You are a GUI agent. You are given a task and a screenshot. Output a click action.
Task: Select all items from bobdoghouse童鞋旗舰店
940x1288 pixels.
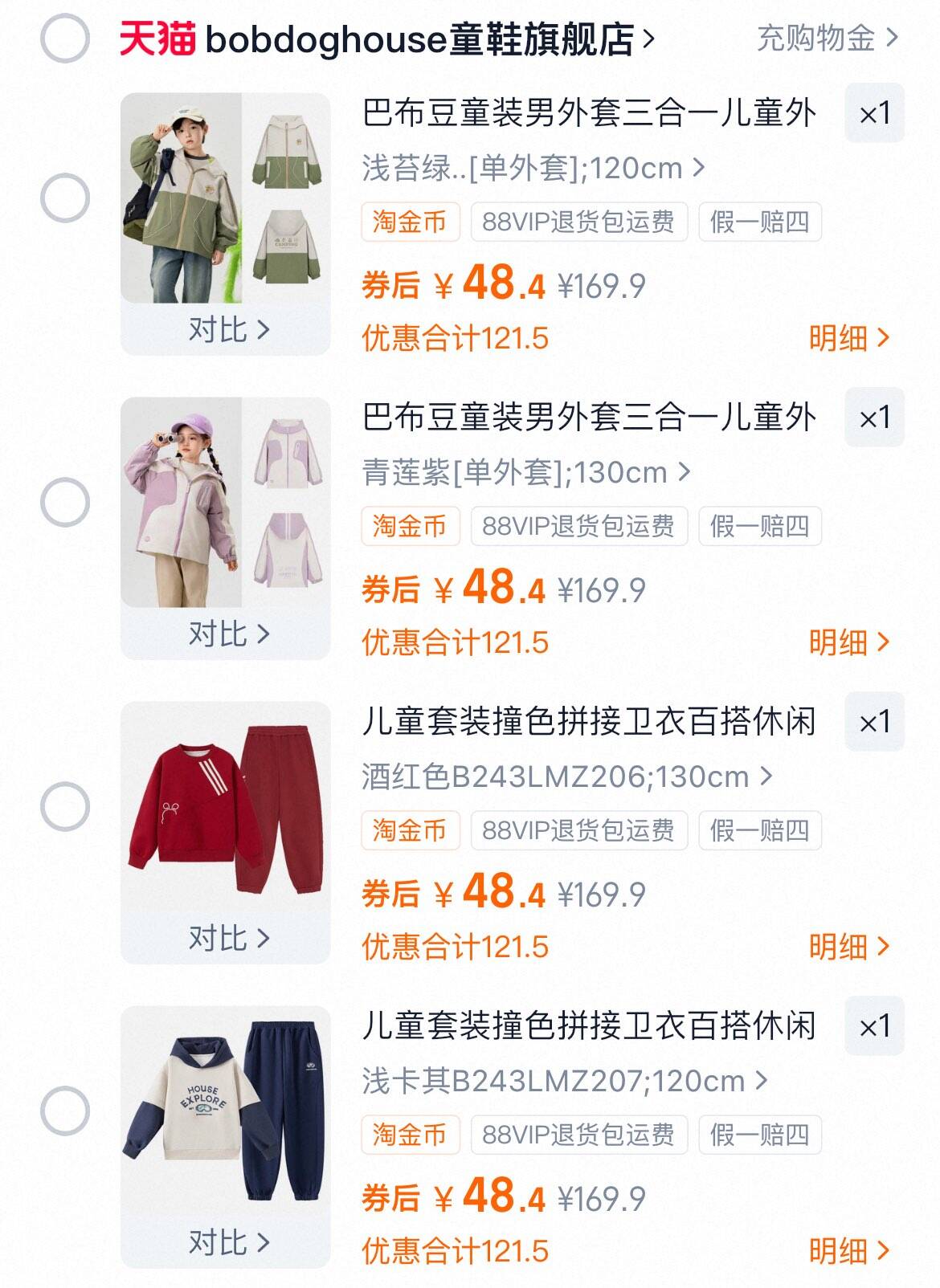(x=64, y=38)
